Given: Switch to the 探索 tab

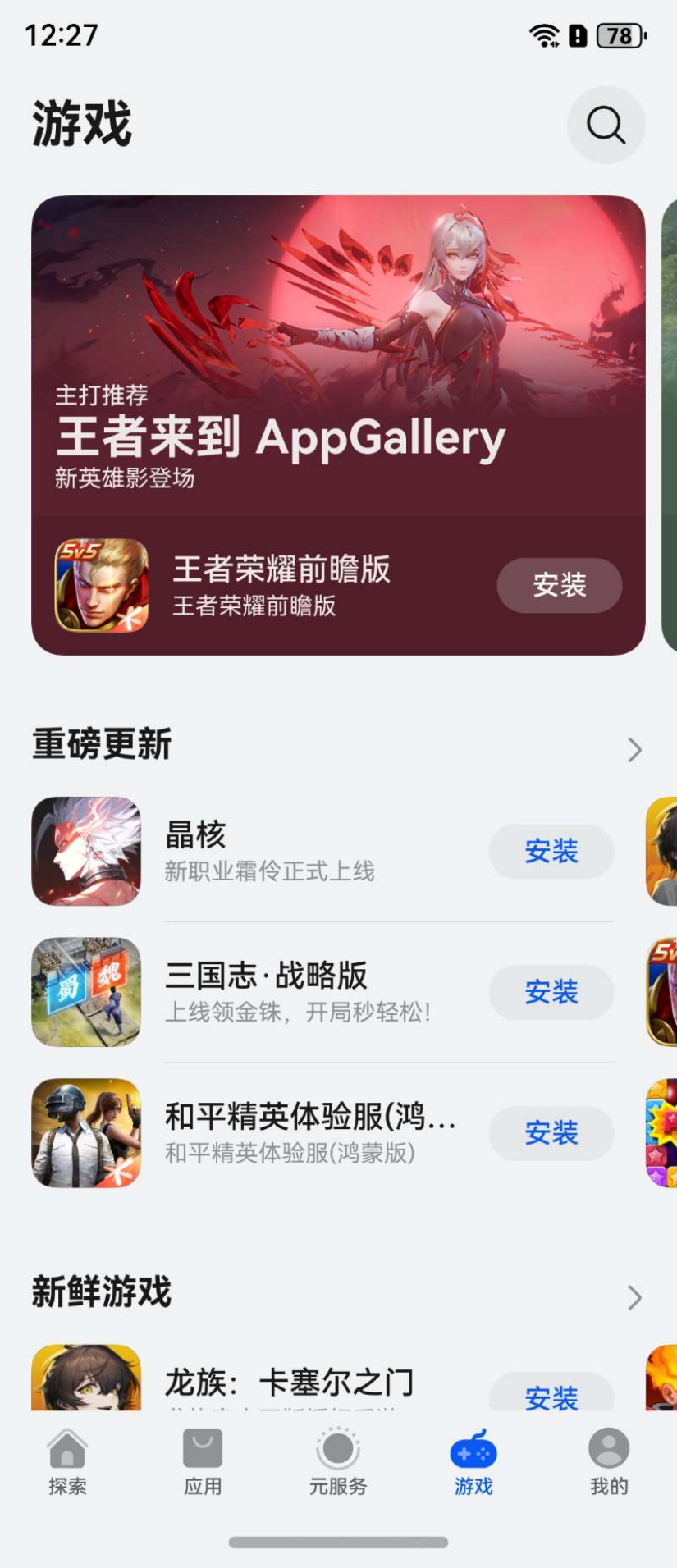Looking at the screenshot, I should pos(67,1462).
